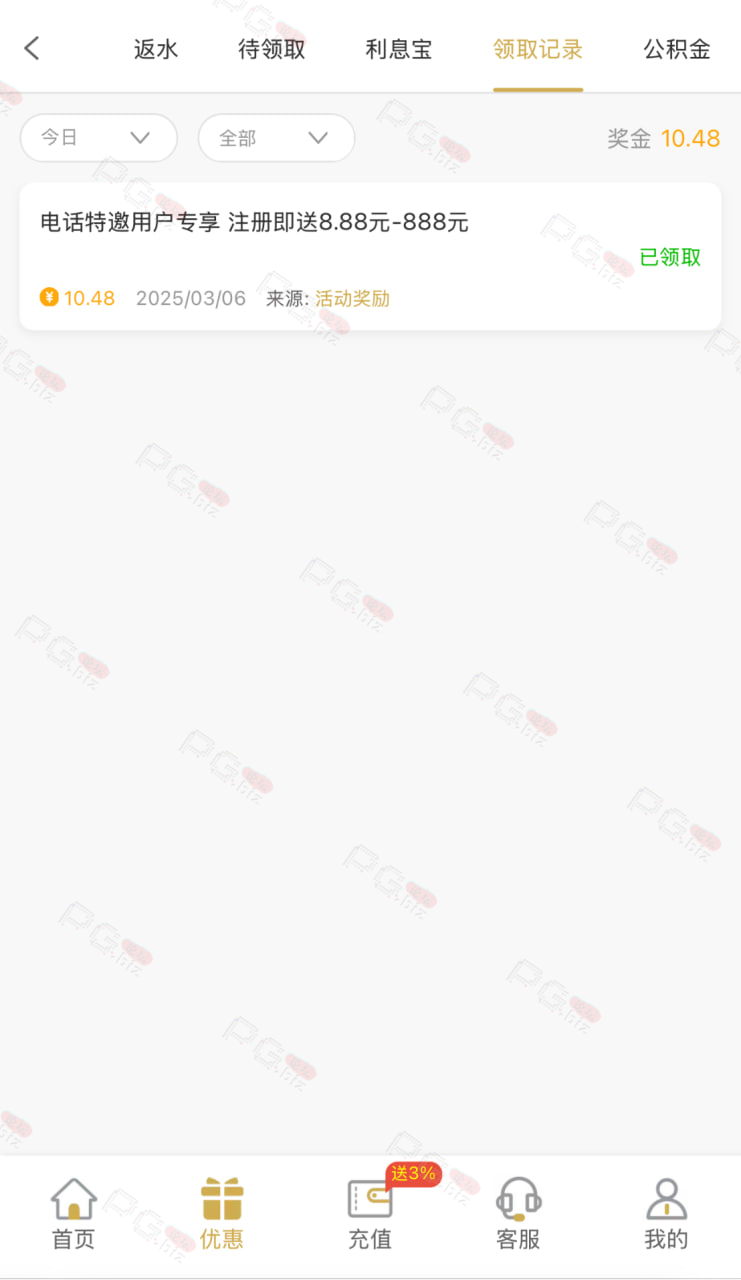741x1280 pixels.
Task: Expand the 全部 type dropdown
Action: (277, 138)
